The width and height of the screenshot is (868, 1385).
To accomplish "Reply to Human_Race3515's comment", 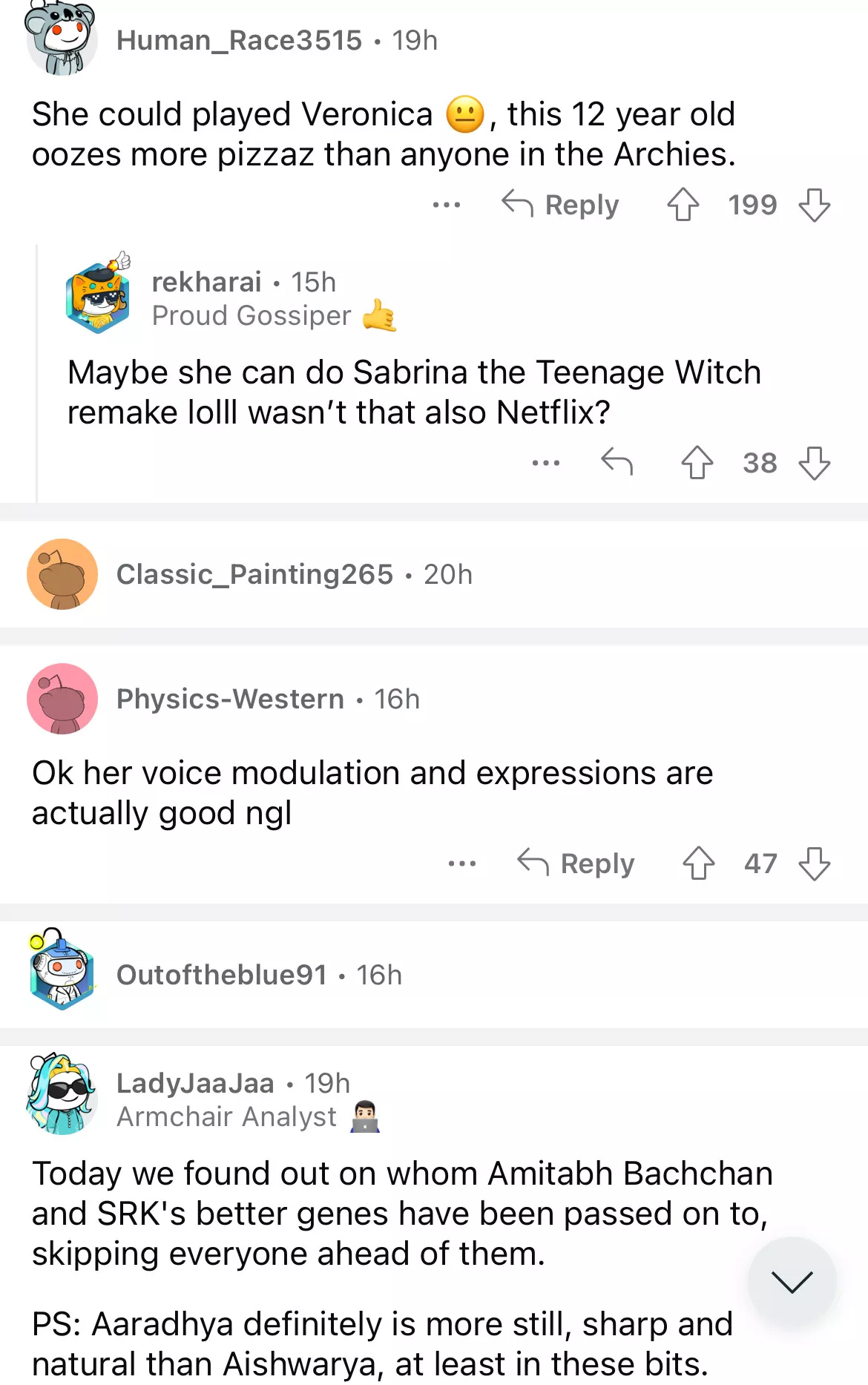I will 561,205.
